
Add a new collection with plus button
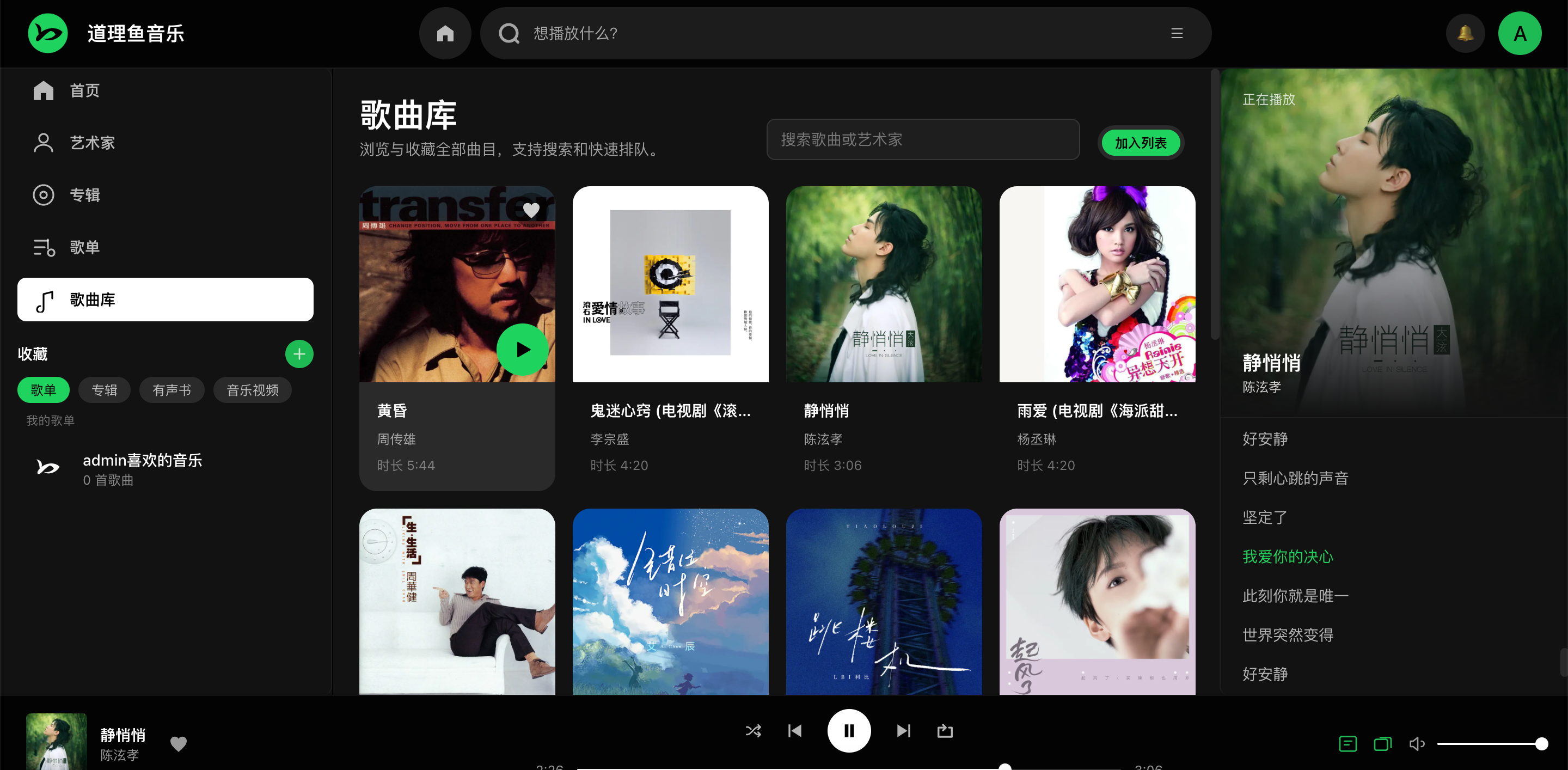pos(299,355)
